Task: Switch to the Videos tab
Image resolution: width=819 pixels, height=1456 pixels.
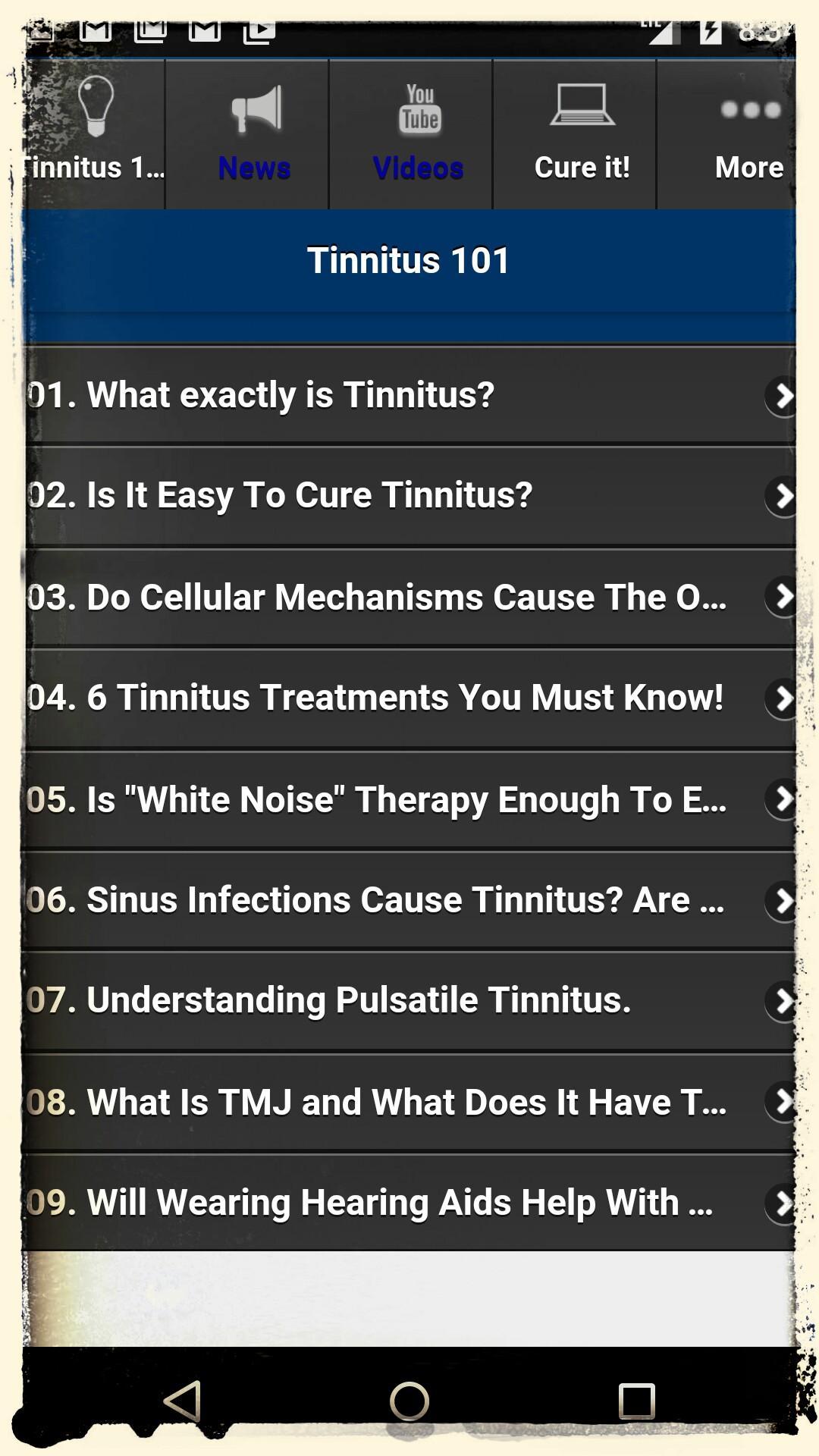Action: pos(418,167)
